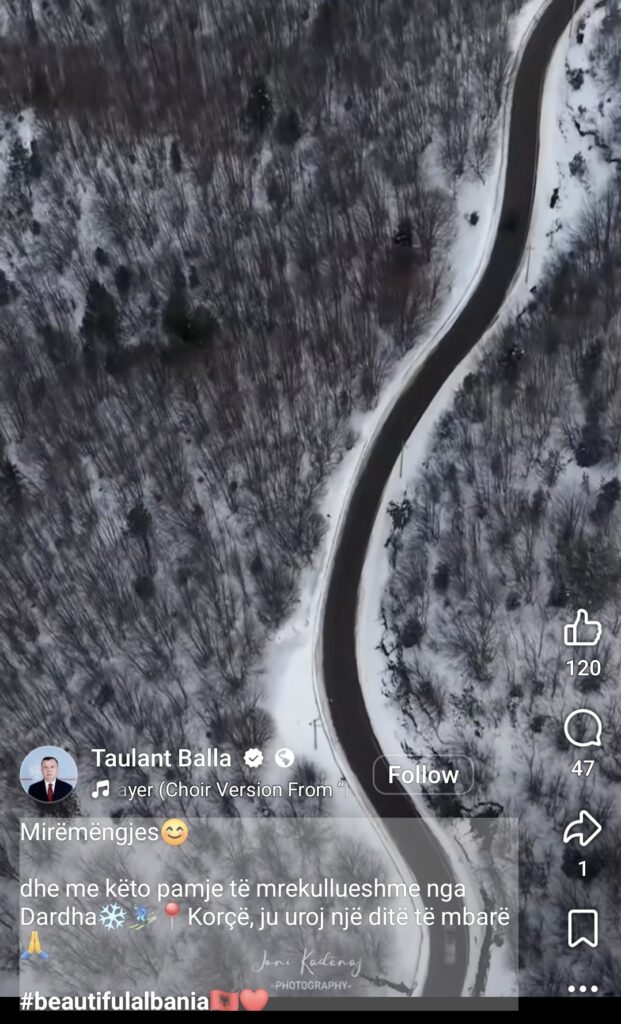Open the three-dot more options menu
Image resolution: width=621 pixels, height=1024 pixels.
point(582,989)
